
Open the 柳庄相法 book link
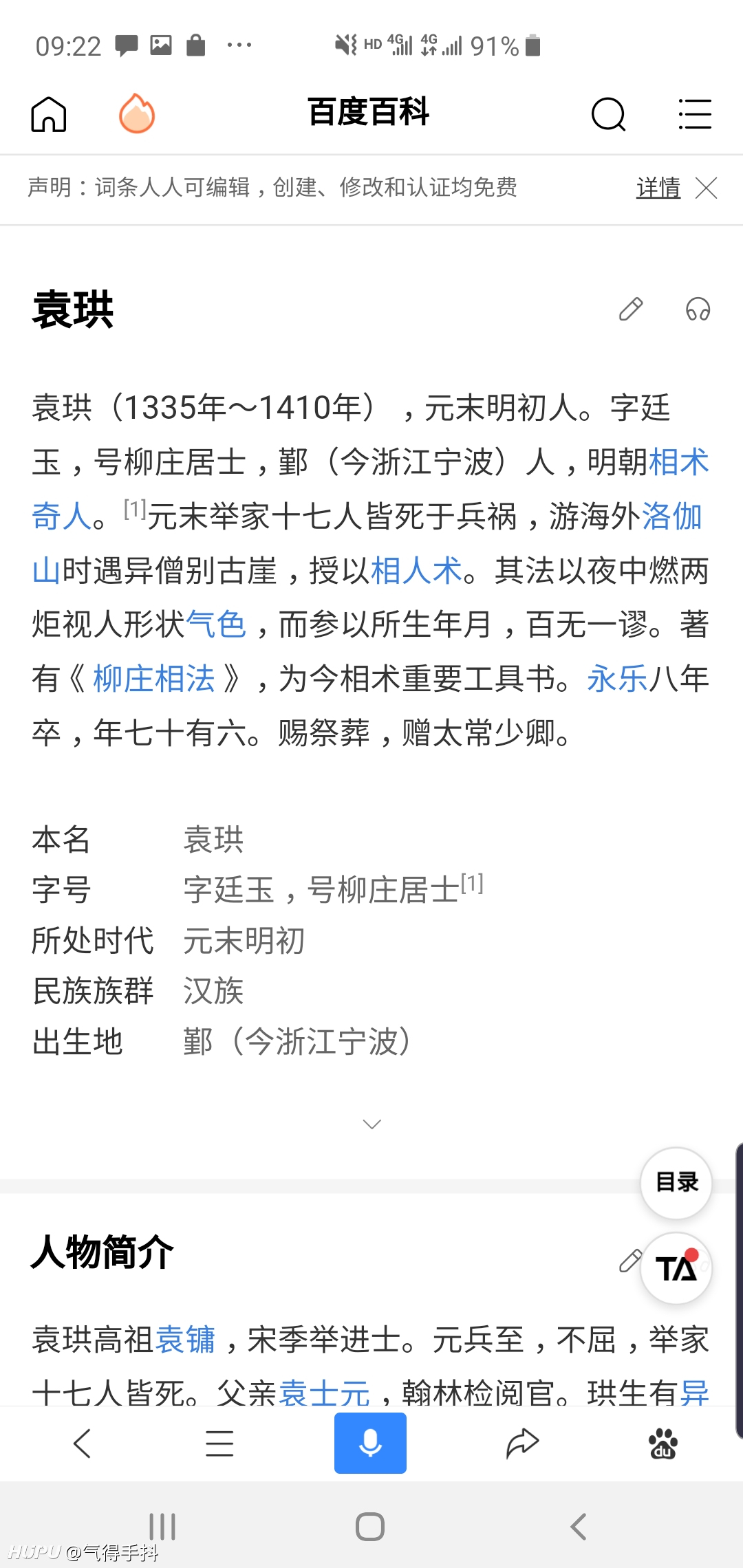coord(154,679)
